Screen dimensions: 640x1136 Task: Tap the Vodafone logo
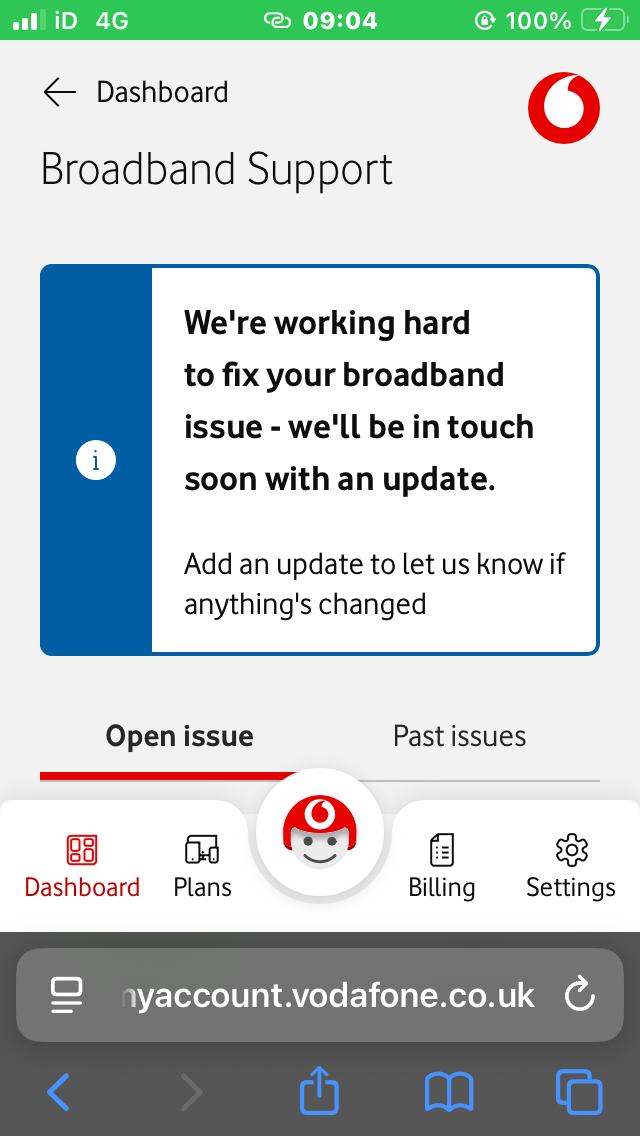564,108
